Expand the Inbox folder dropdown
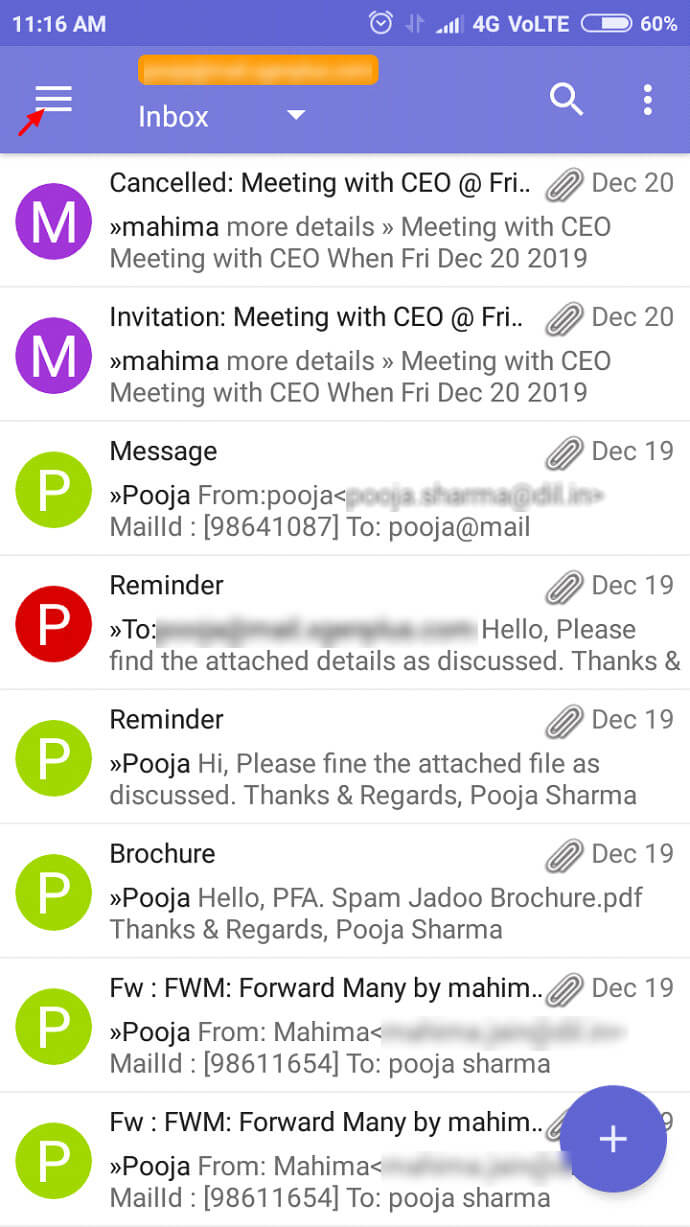Screen dimensions: 690x1227 point(295,116)
